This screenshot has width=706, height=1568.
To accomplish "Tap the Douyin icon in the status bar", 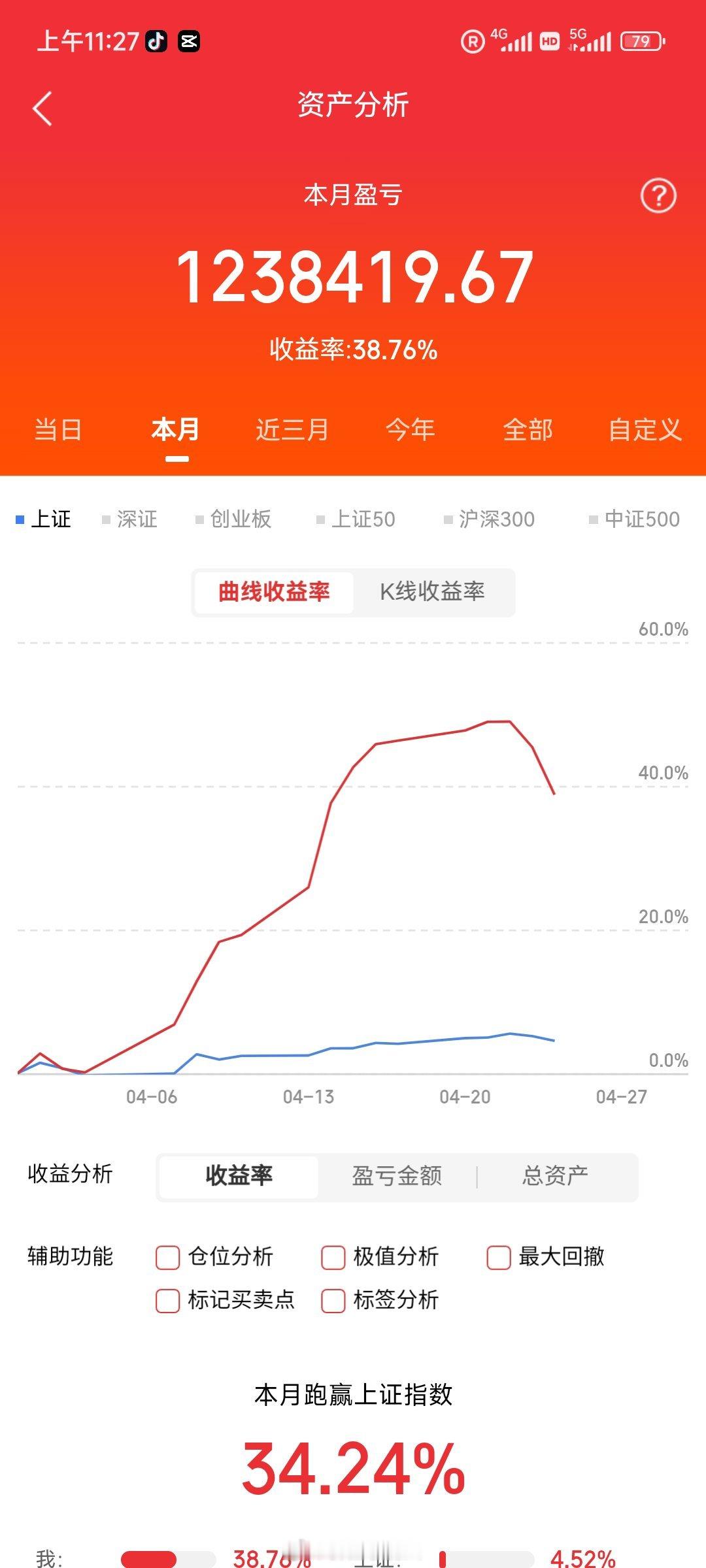I will (157, 41).
